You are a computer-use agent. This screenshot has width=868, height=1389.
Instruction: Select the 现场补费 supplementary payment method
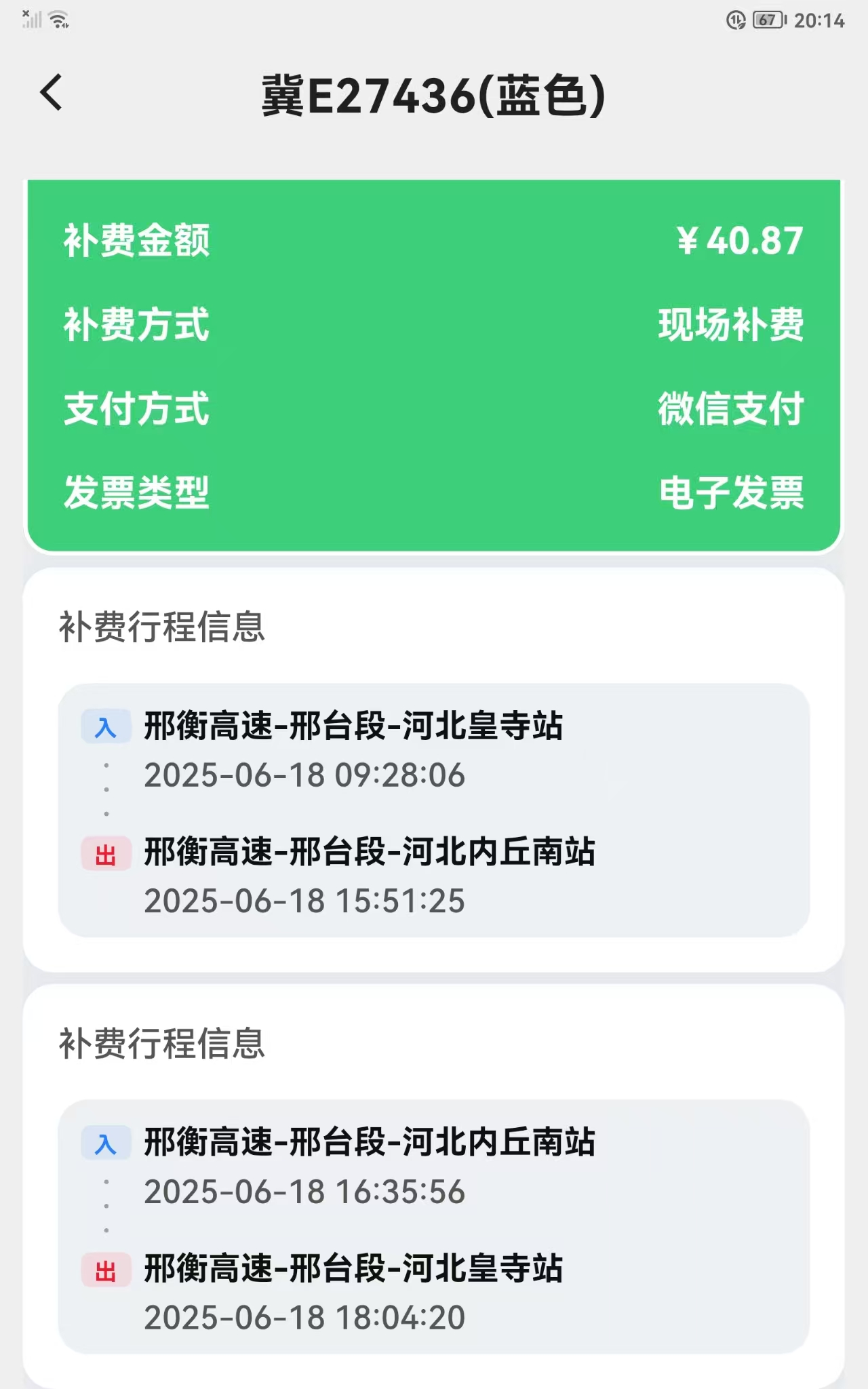pos(729,325)
